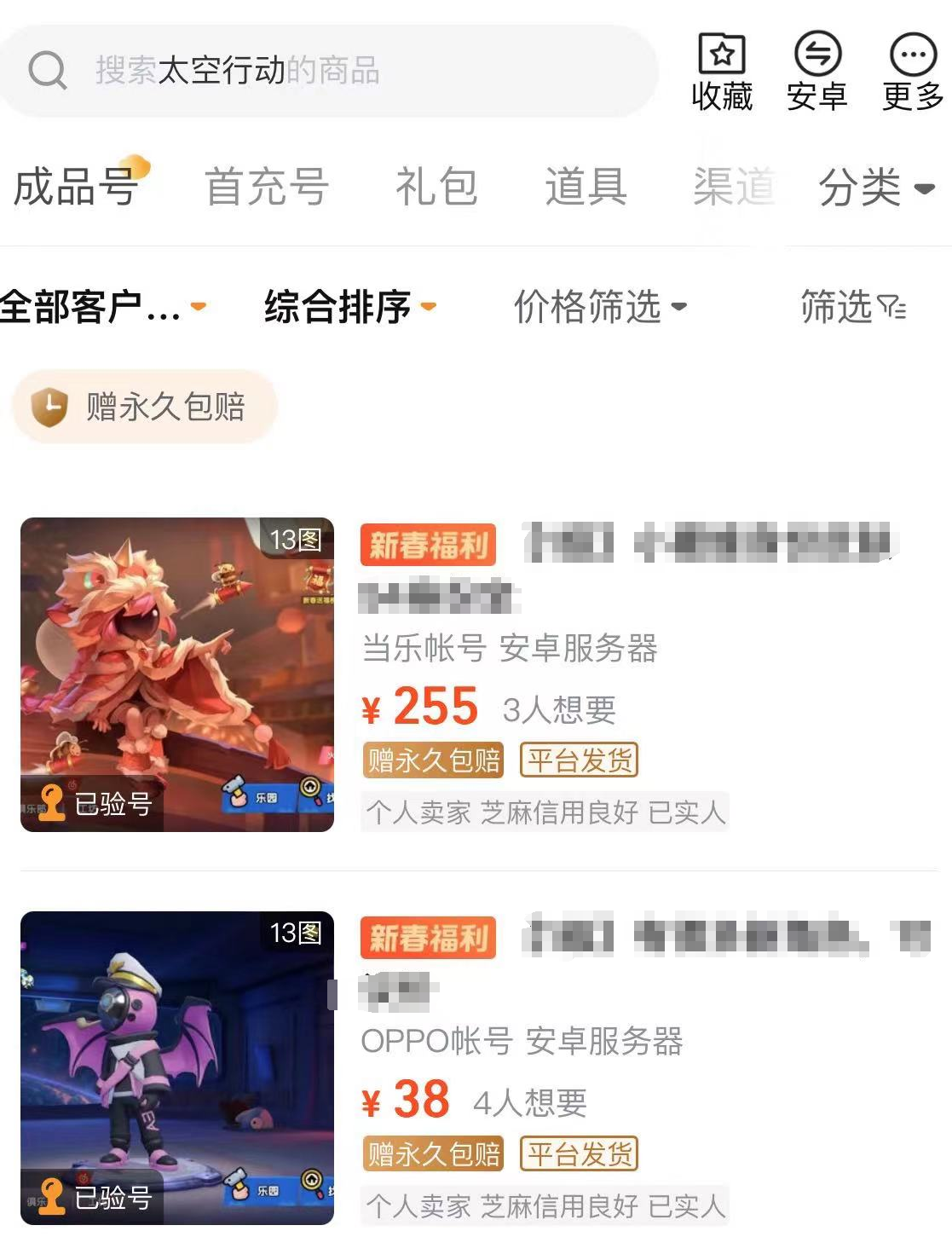The image size is (952, 1260).
Task: Expand the 分类 dropdown
Action: point(875,187)
